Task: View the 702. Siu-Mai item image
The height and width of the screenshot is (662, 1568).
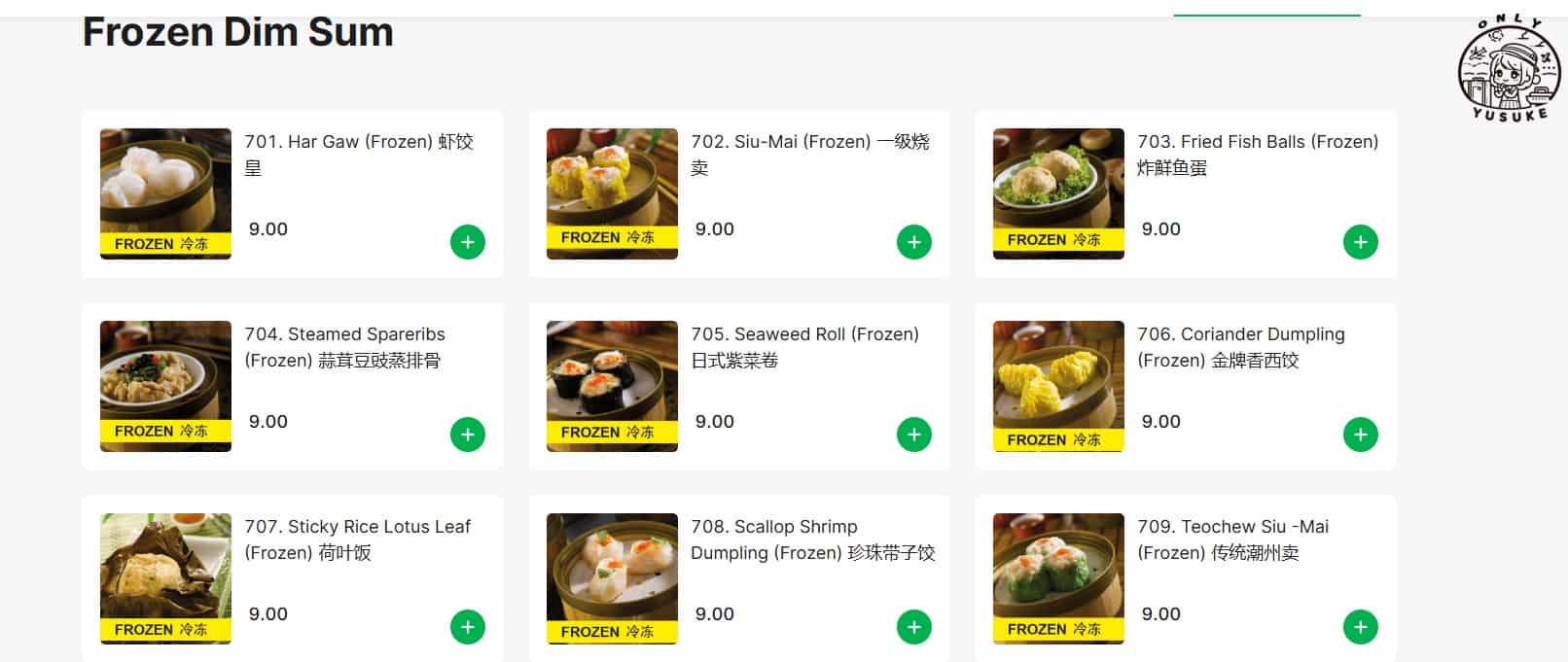Action: click(x=612, y=193)
